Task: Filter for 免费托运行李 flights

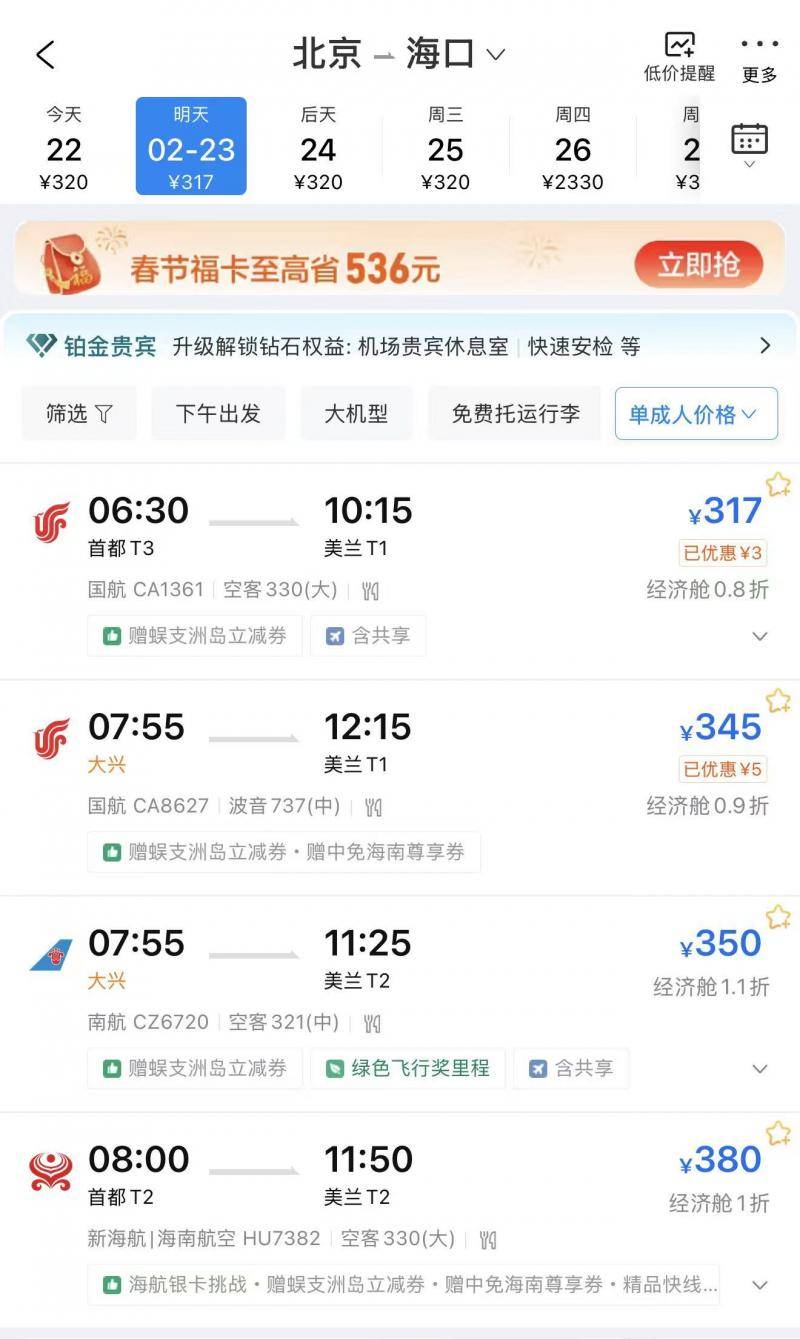Action: (515, 414)
